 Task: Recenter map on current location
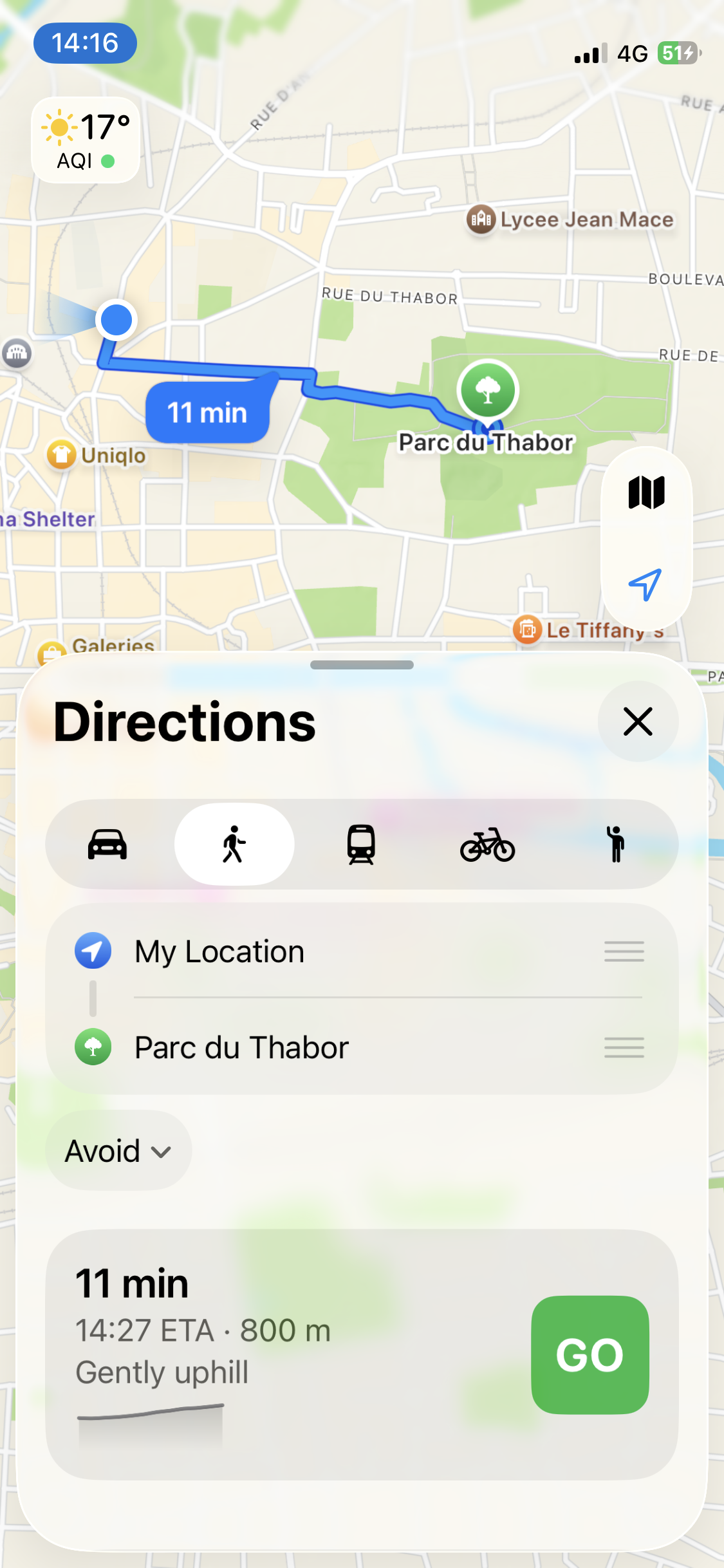point(645,584)
